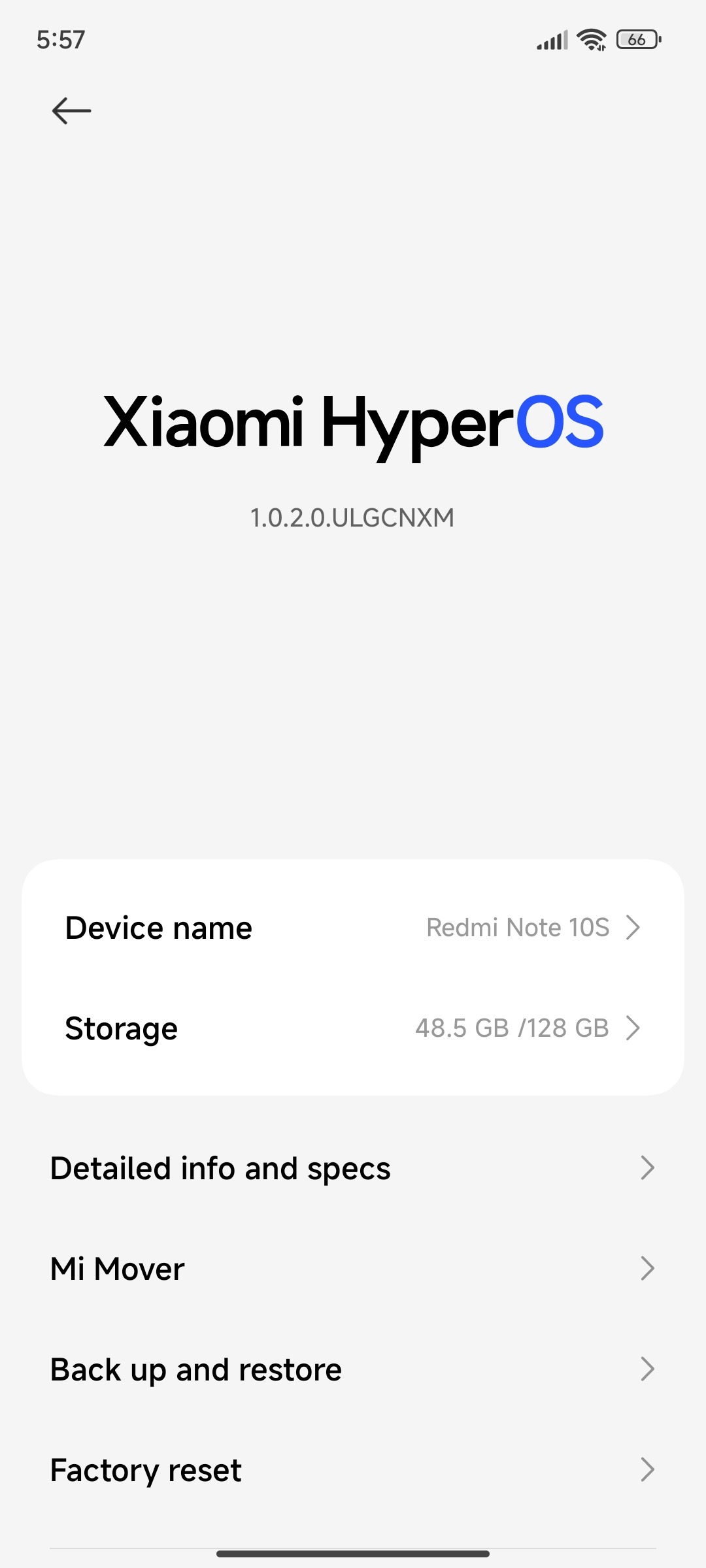
Task: Open Detailed info and specs
Action: click(x=353, y=1168)
